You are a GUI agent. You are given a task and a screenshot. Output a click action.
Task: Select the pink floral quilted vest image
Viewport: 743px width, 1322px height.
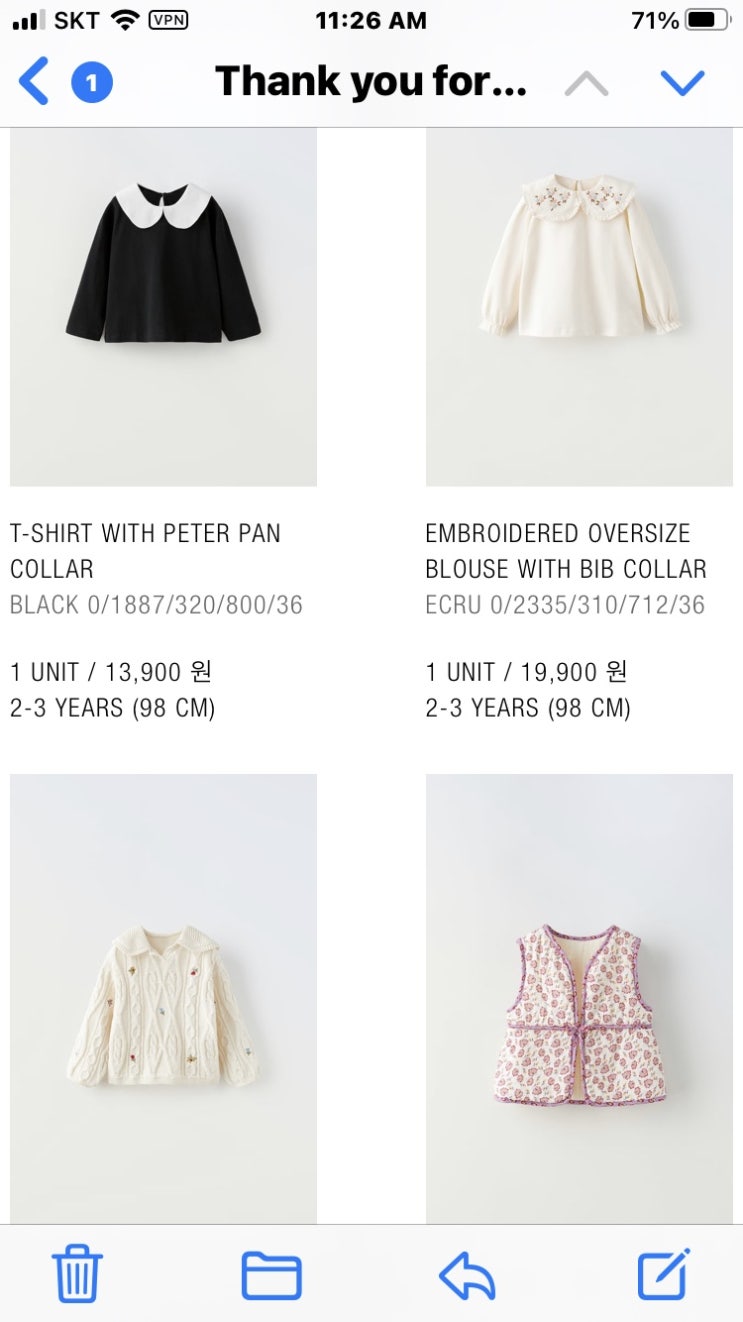579,998
